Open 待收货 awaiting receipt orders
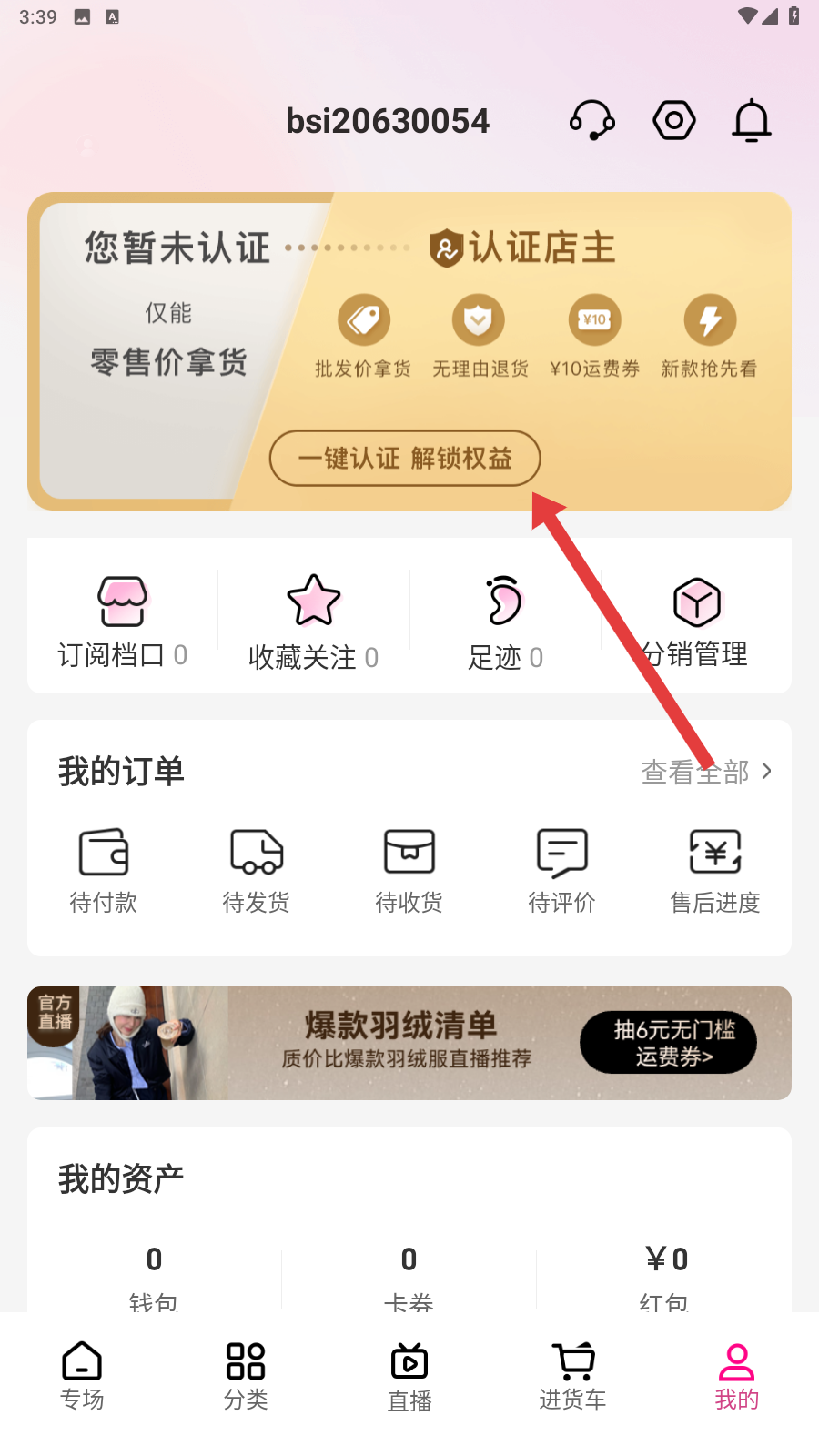Viewport: 819px width, 1456px height. pos(409,870)
